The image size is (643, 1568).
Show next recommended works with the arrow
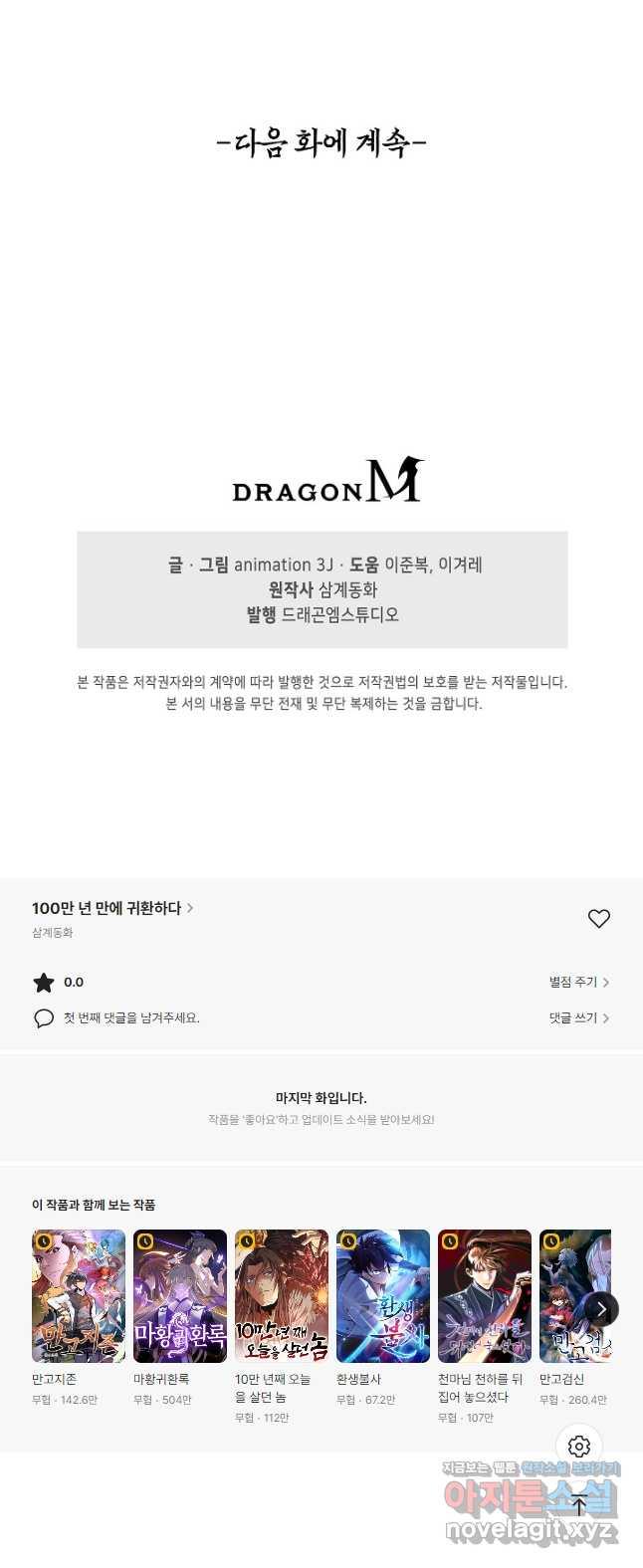click(x=601, y=1309)
